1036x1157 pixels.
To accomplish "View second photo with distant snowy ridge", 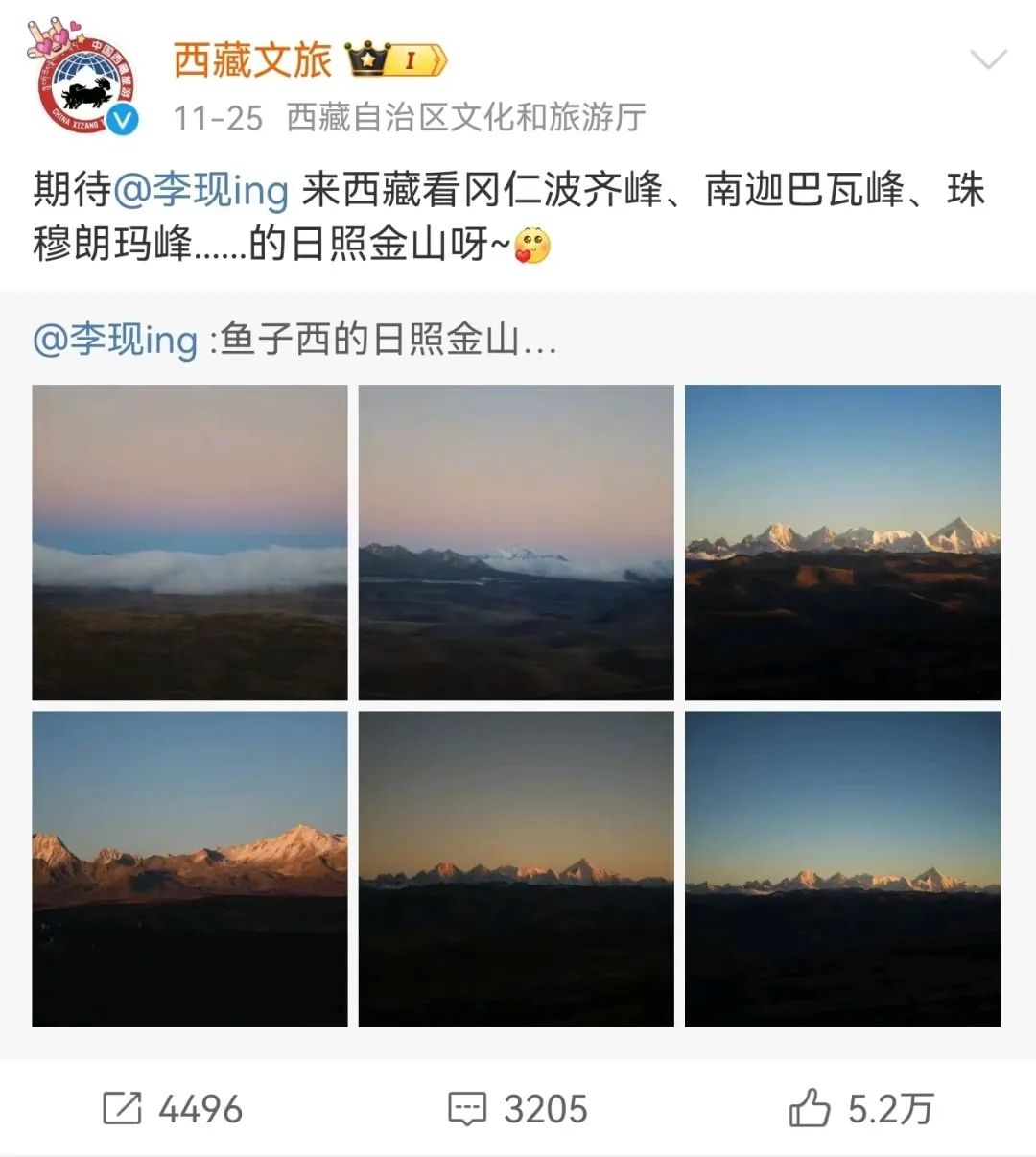I will click(x=516, y=542).
